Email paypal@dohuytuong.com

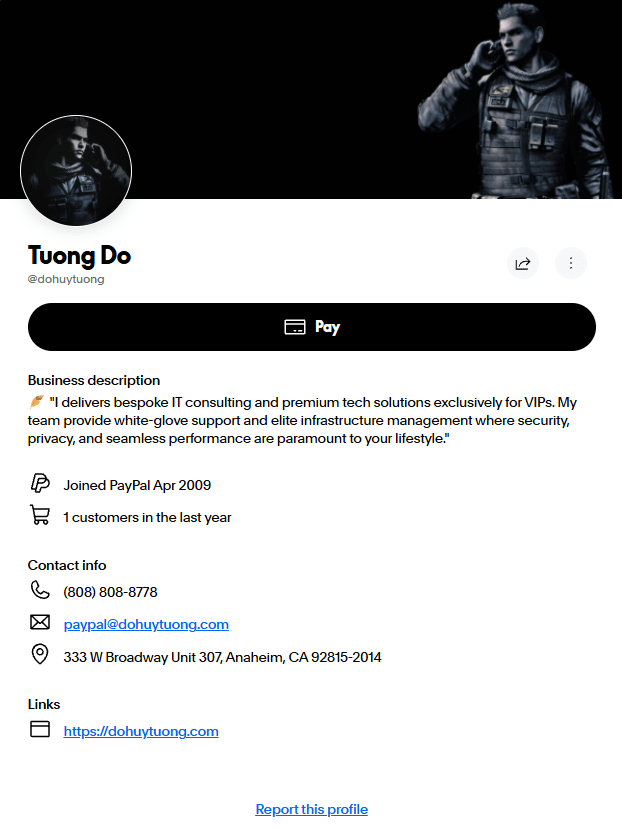tap(146, 624)
